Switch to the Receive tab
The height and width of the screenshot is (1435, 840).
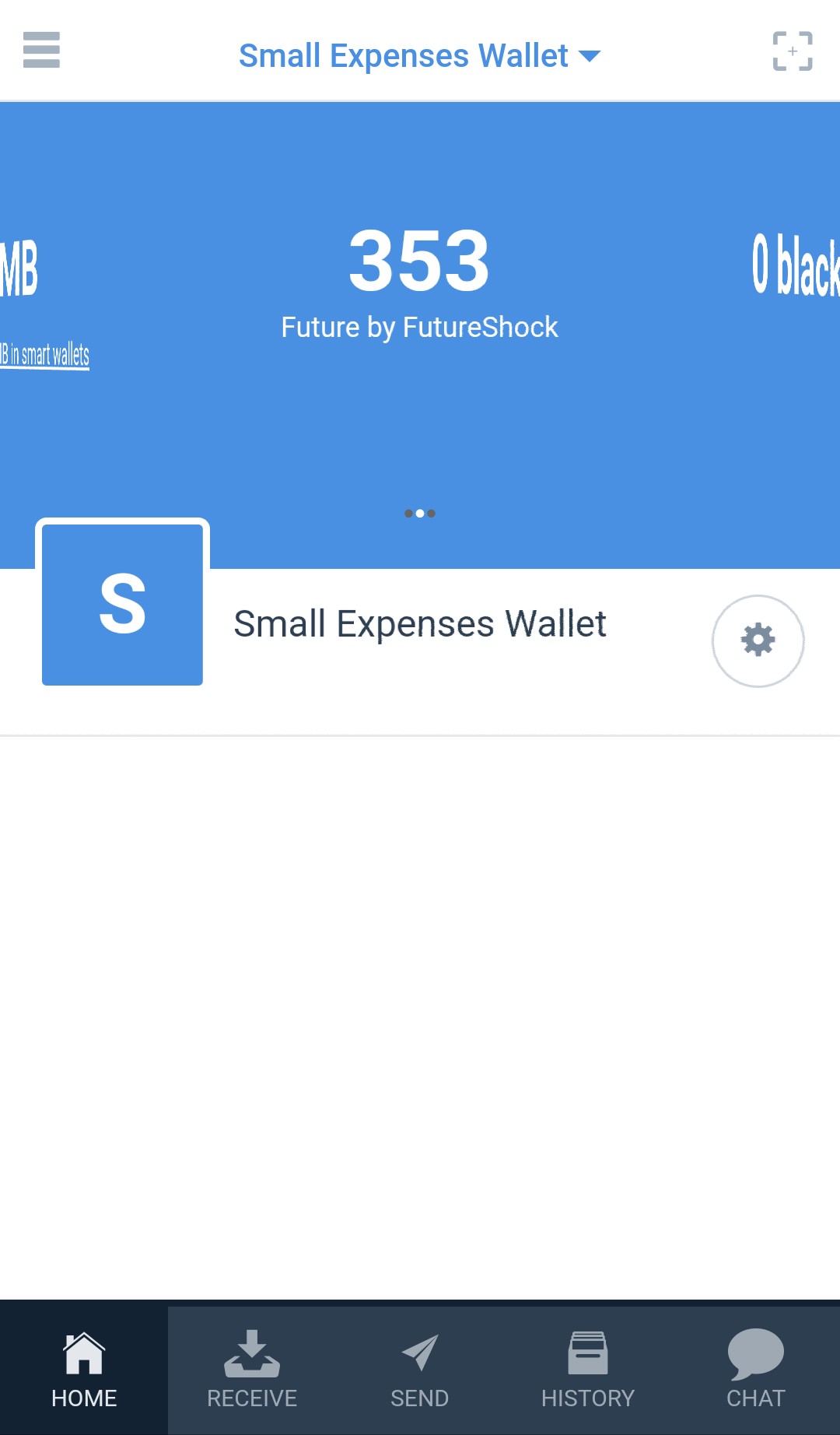coord(252,1370)
